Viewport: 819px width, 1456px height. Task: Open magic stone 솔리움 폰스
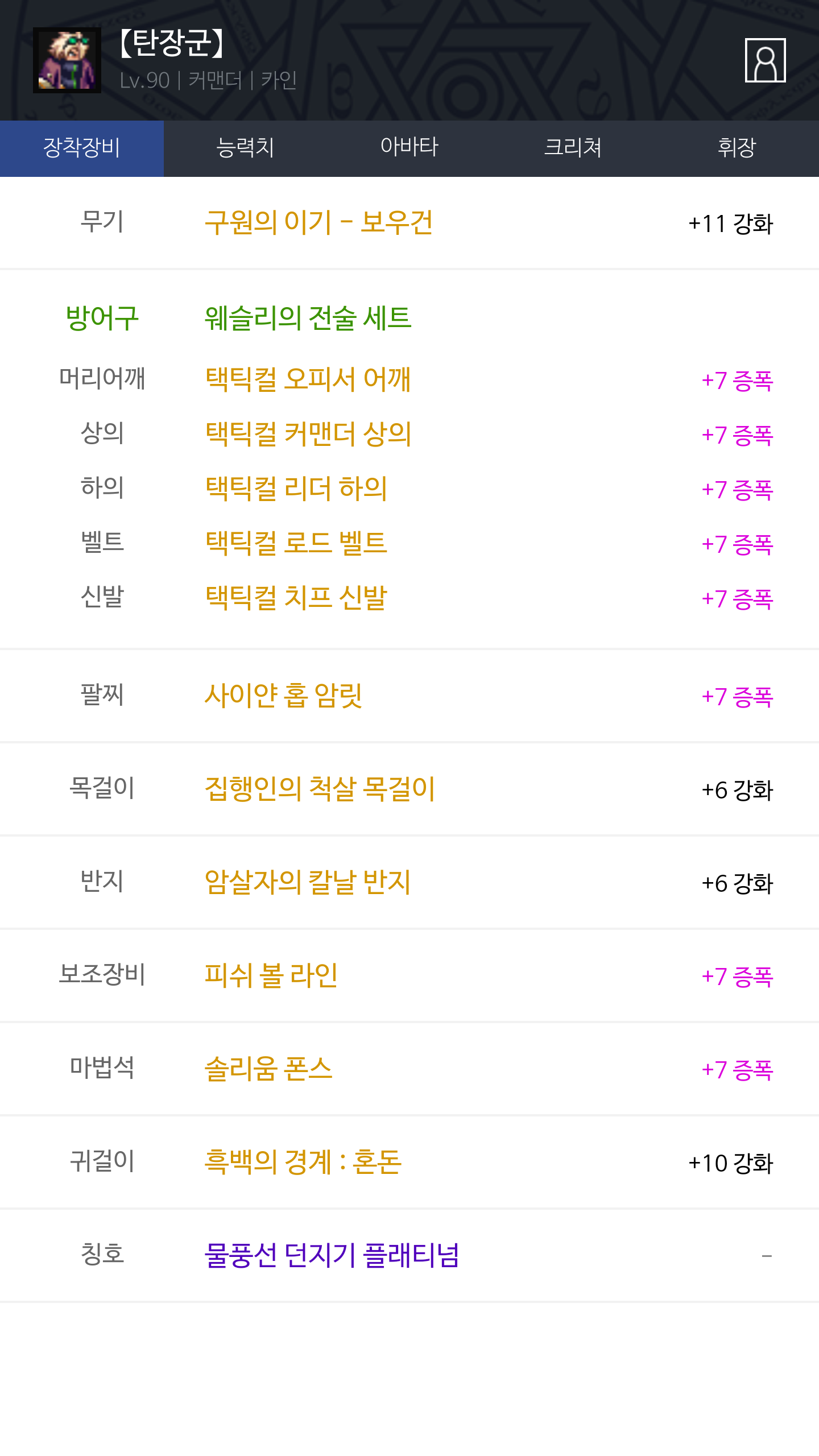(268, 1069)
